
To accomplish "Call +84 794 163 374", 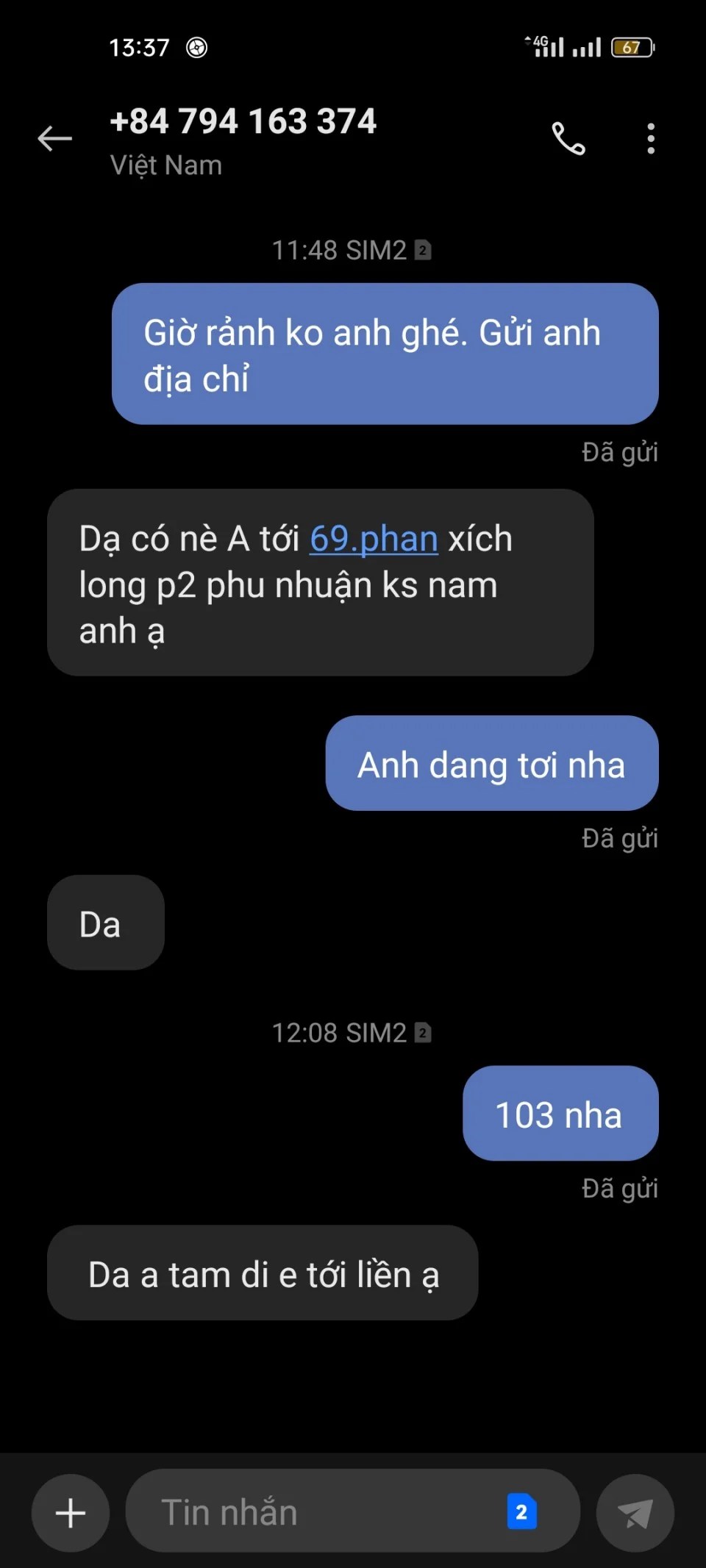I will click(568, 138).
